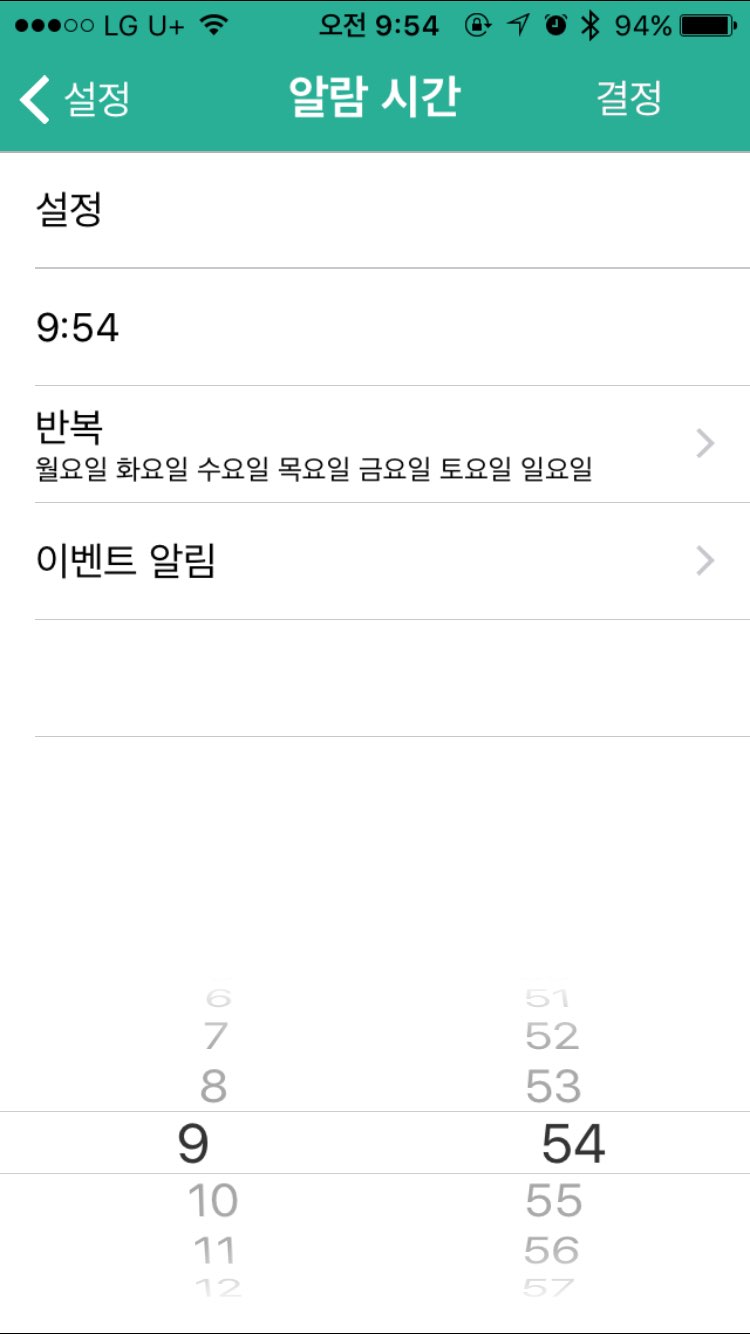Go back to 설정 screen

(75, 98)
